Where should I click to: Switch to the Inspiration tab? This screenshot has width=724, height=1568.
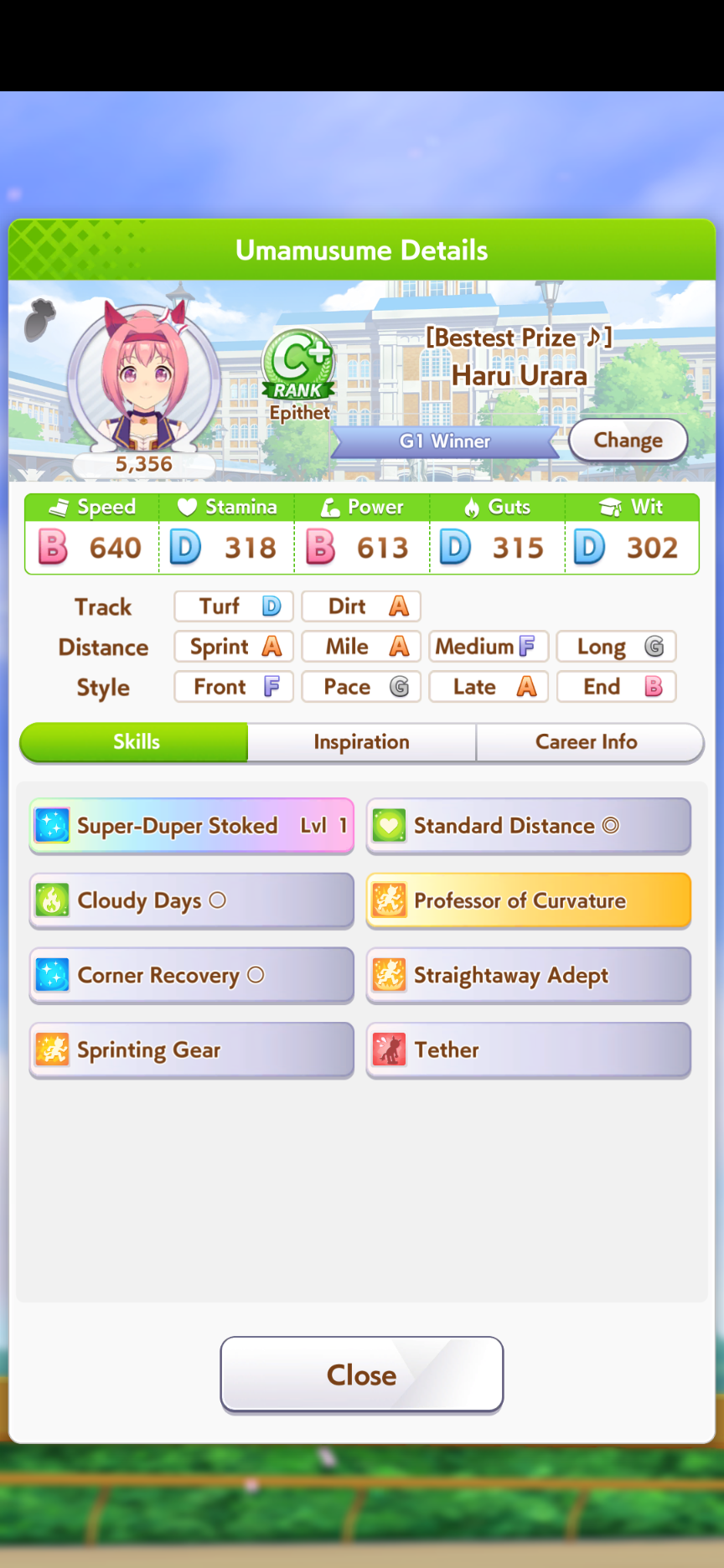pos(361,742)
